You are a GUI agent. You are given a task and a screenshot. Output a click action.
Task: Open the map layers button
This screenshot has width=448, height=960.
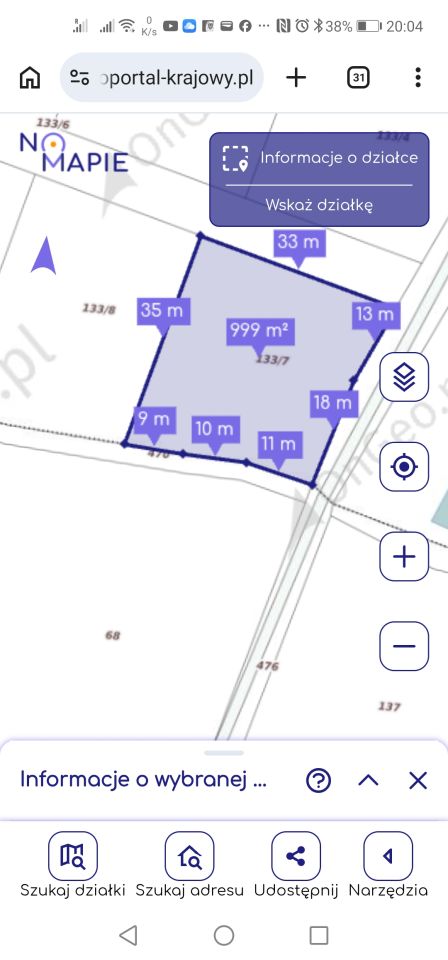[404, 377]
